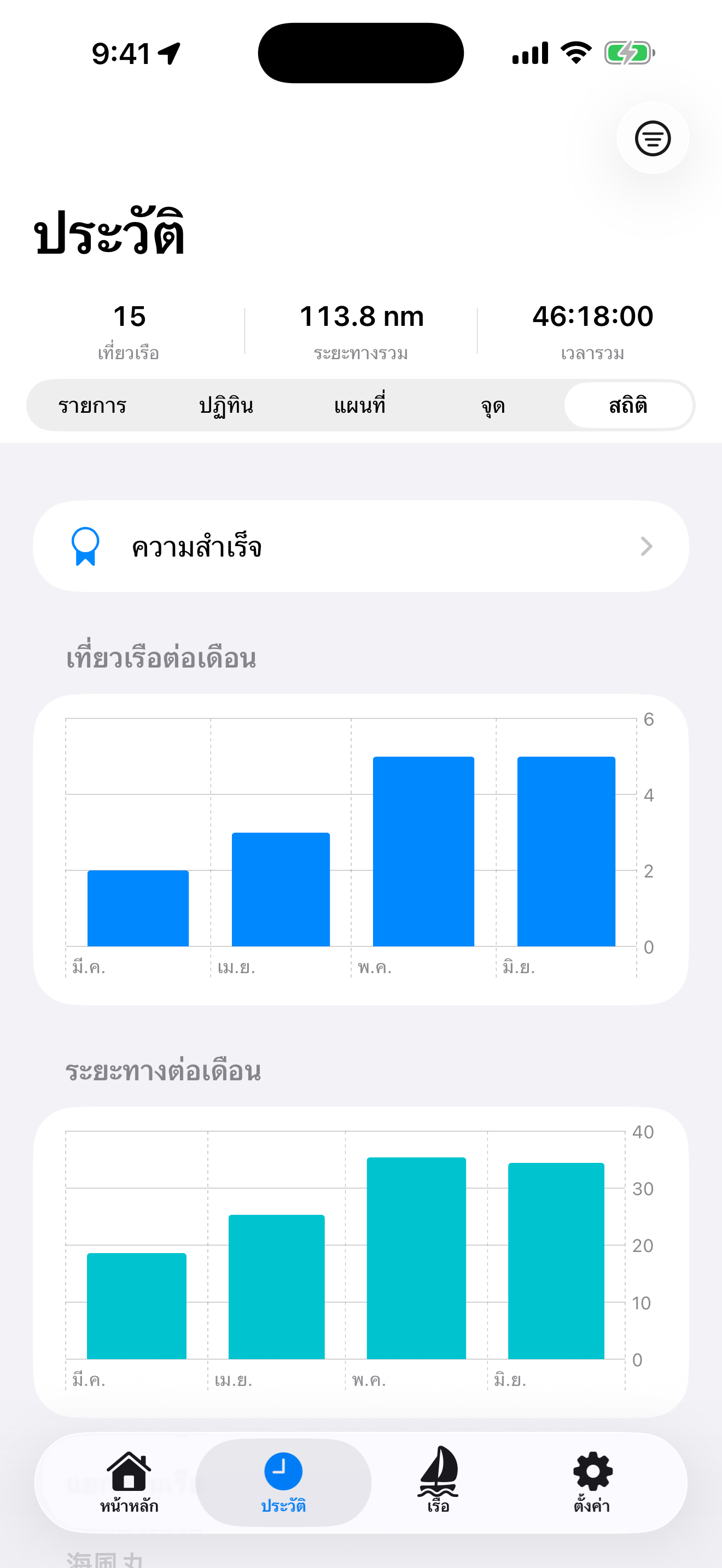
Task: Open the เรือ tab
Action: (x=438, y=1482)
